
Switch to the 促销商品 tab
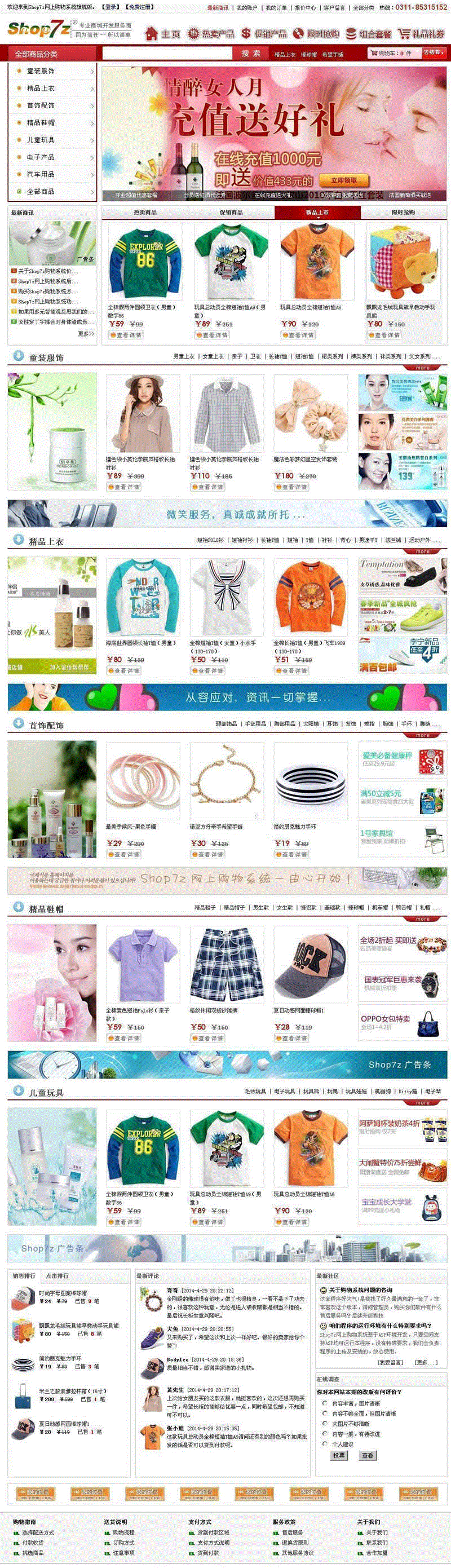pos(231,213)
